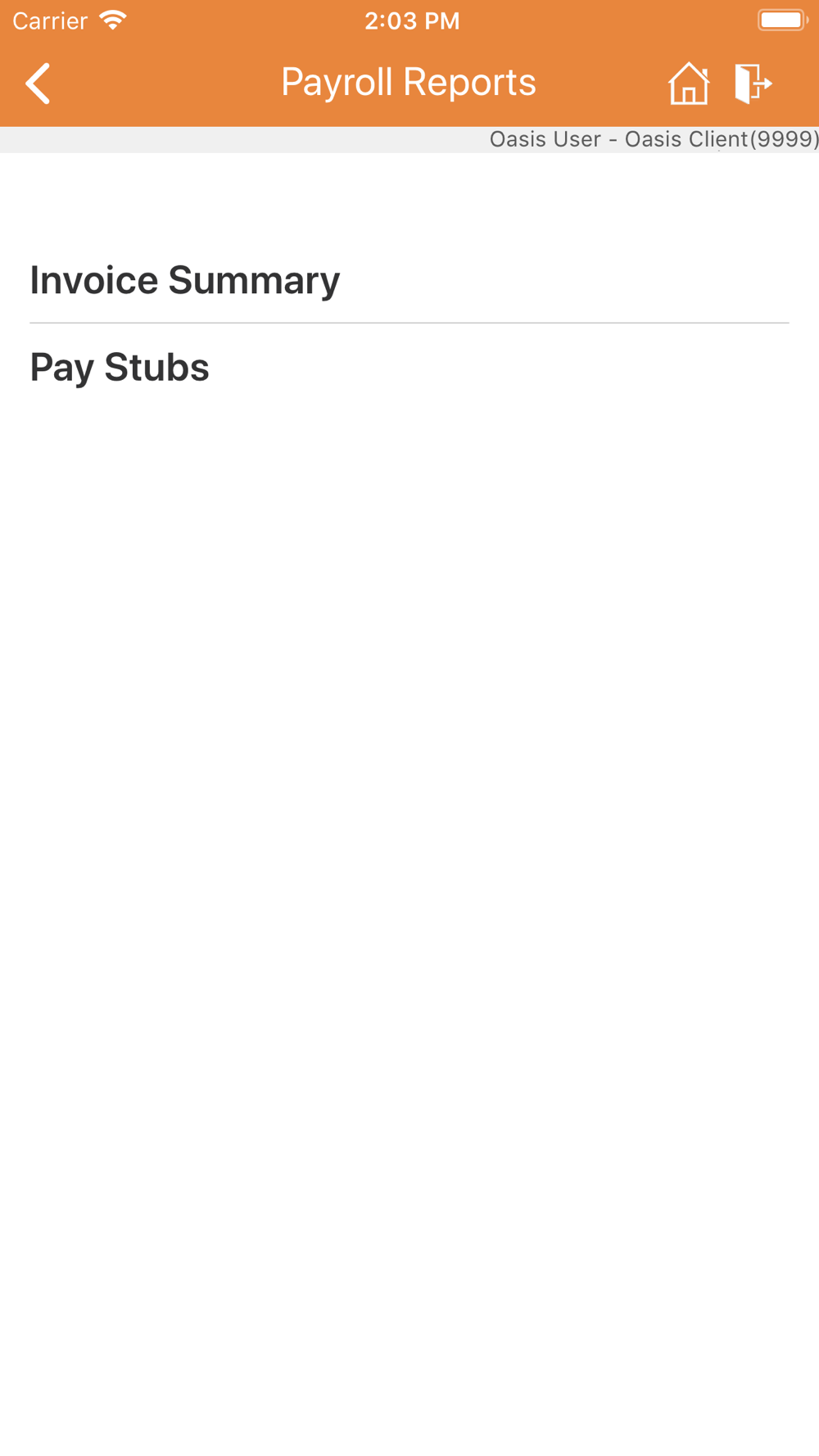819x1456 pixels.
Task: Log out using the exit door icon
Action: tap(753, 84)
